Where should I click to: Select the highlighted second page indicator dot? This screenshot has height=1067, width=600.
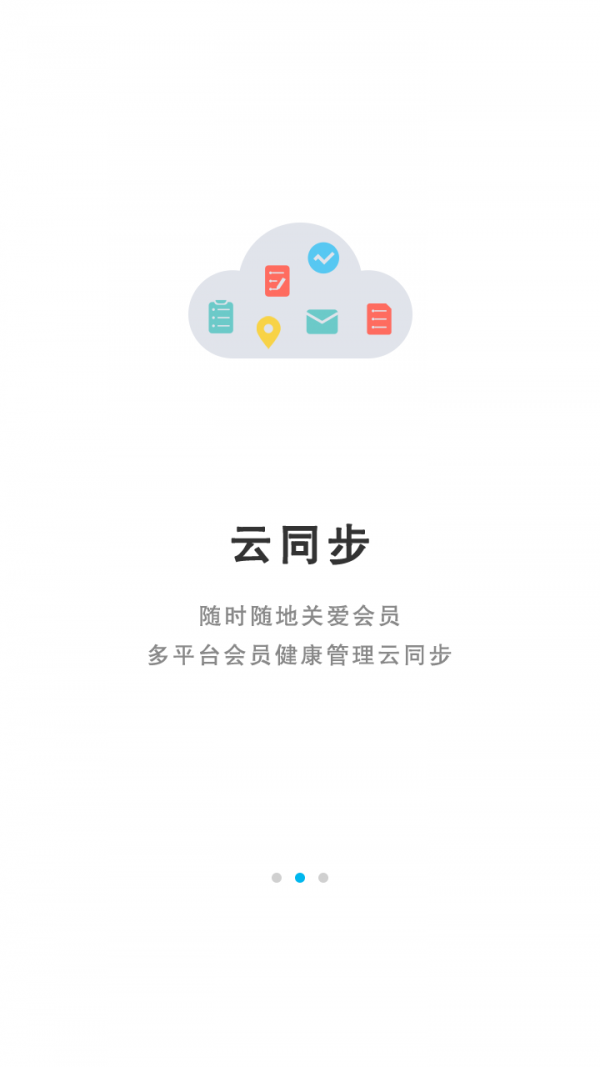(x=300, y=878)
